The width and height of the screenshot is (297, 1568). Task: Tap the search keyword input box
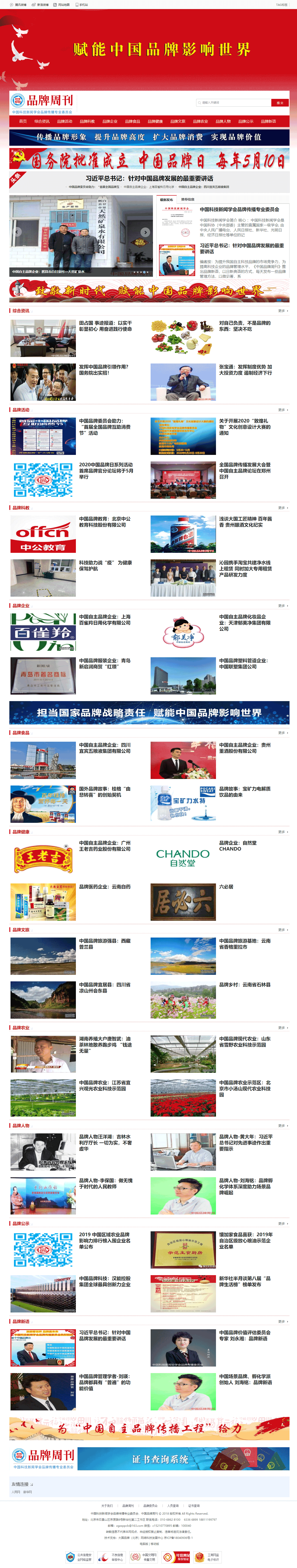[233, 102]
